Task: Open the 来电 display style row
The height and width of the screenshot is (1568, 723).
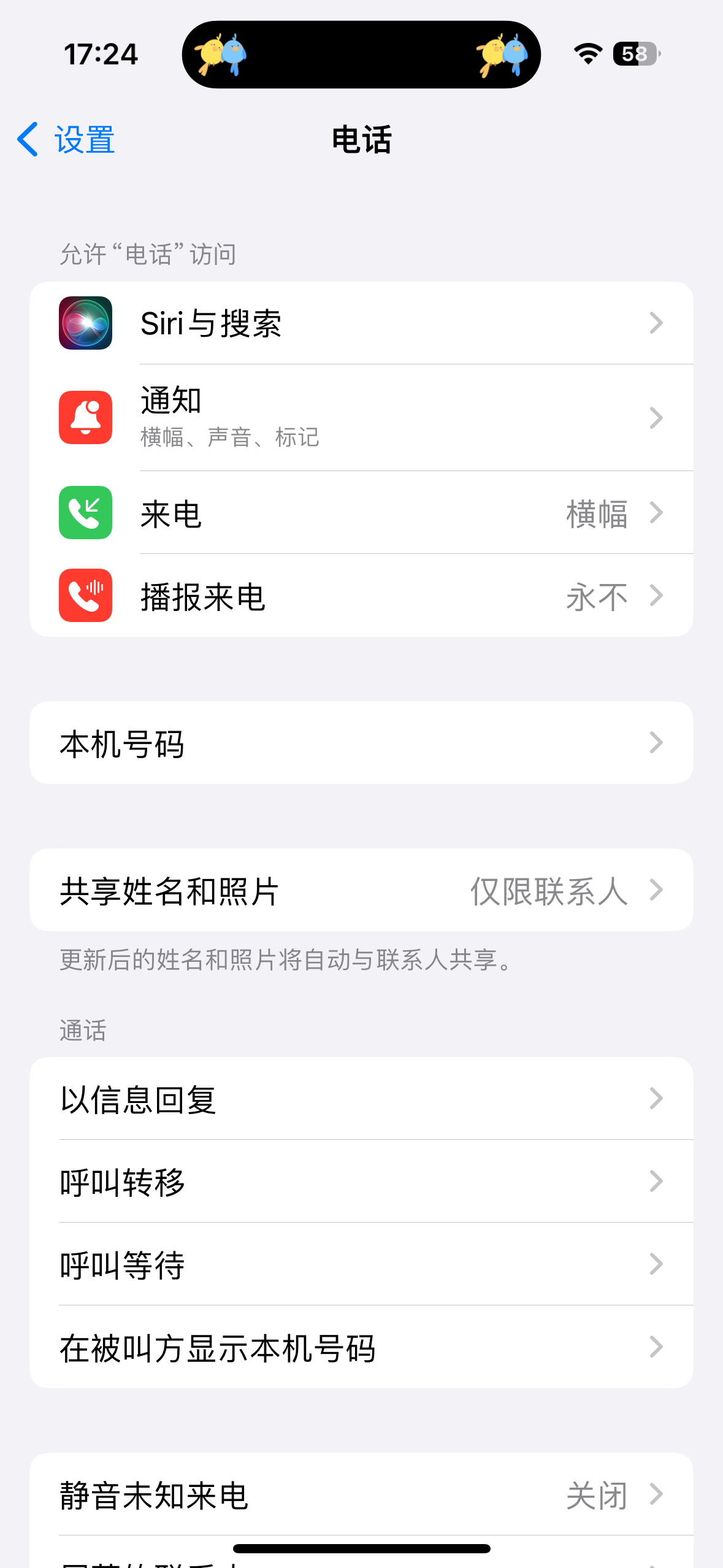Action: click(x=361, y=513)
